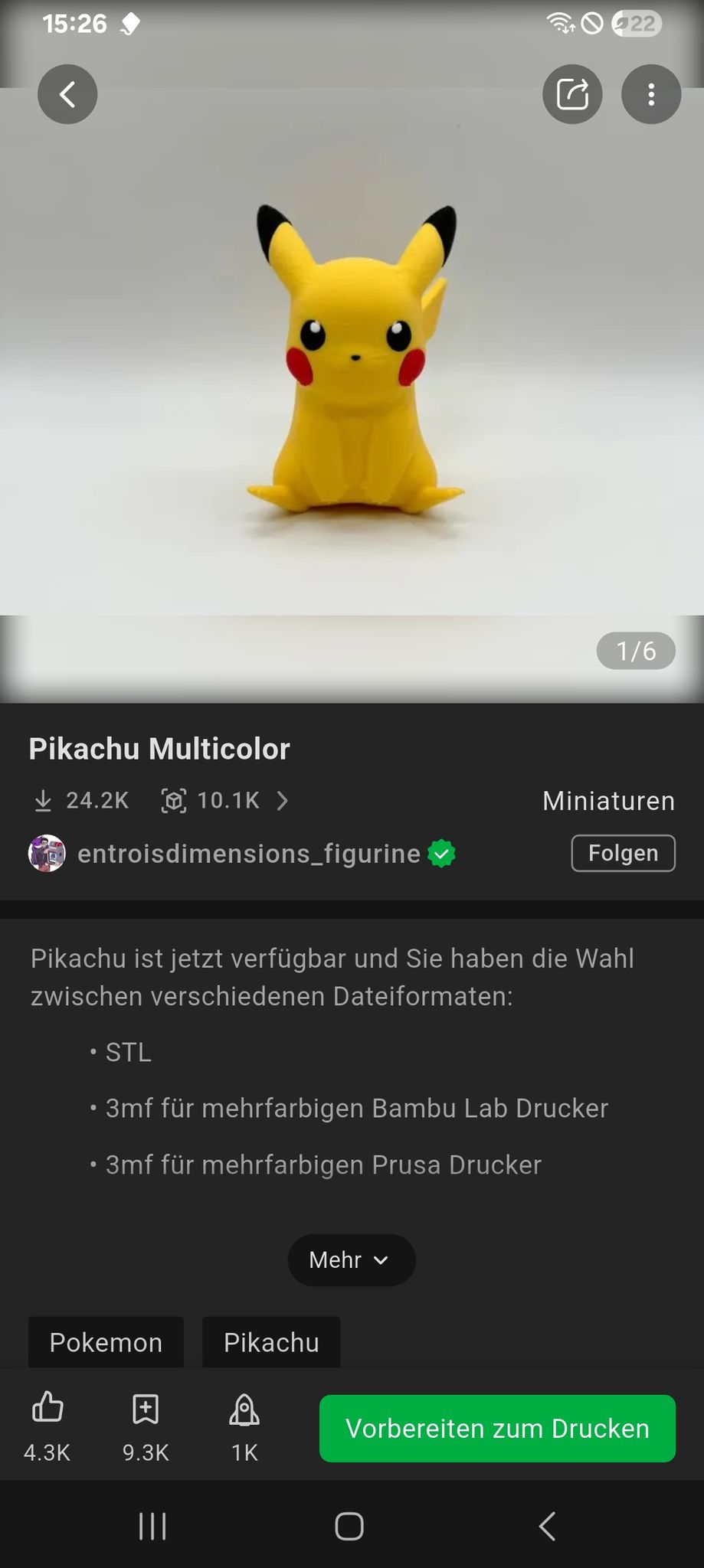The height and width of the screenshot is (1568, 704).
Task: Select the Pikachu tag
Action: tap(271, 1342)
